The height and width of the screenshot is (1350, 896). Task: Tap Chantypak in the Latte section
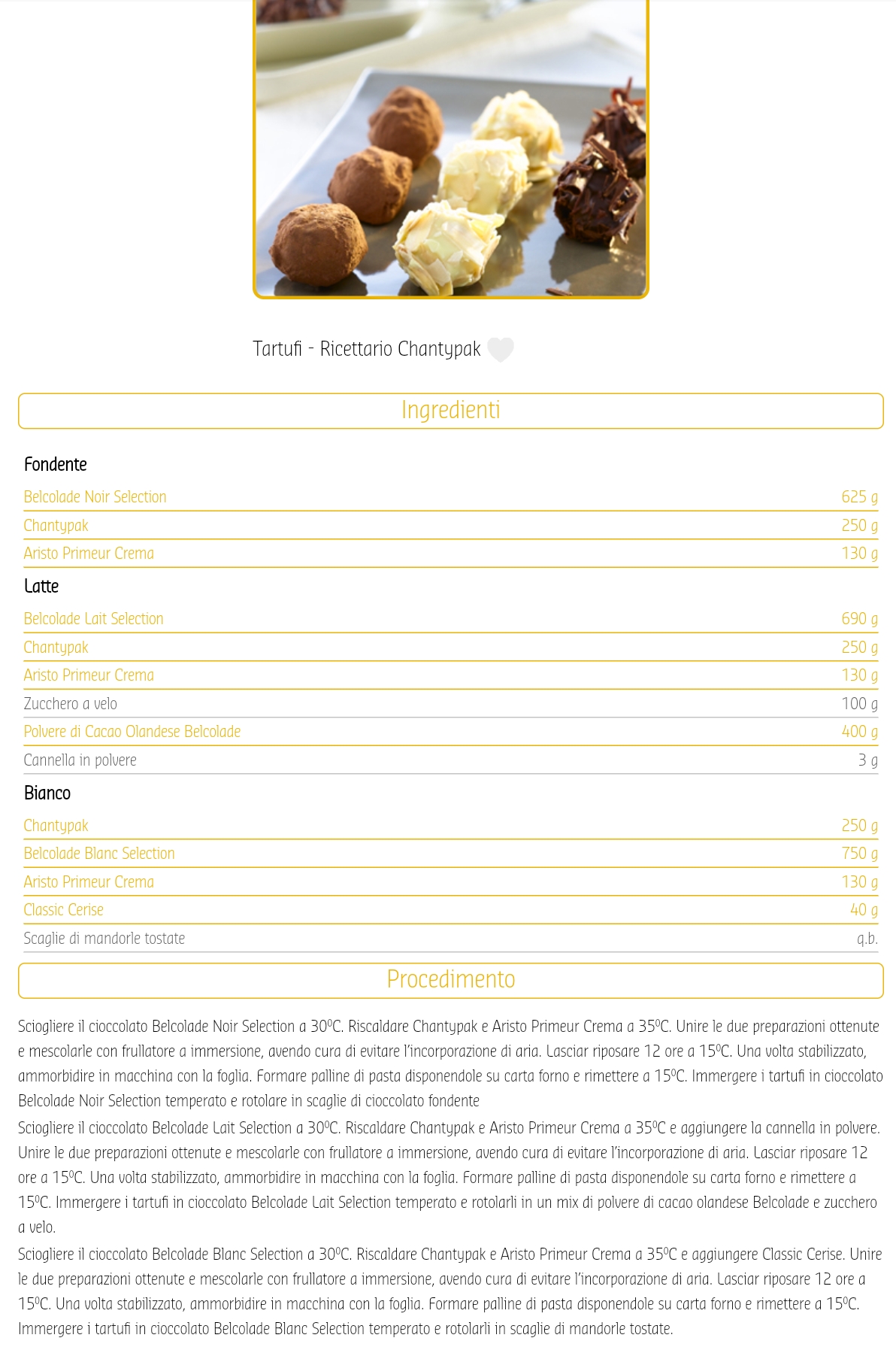click(56, 648)
